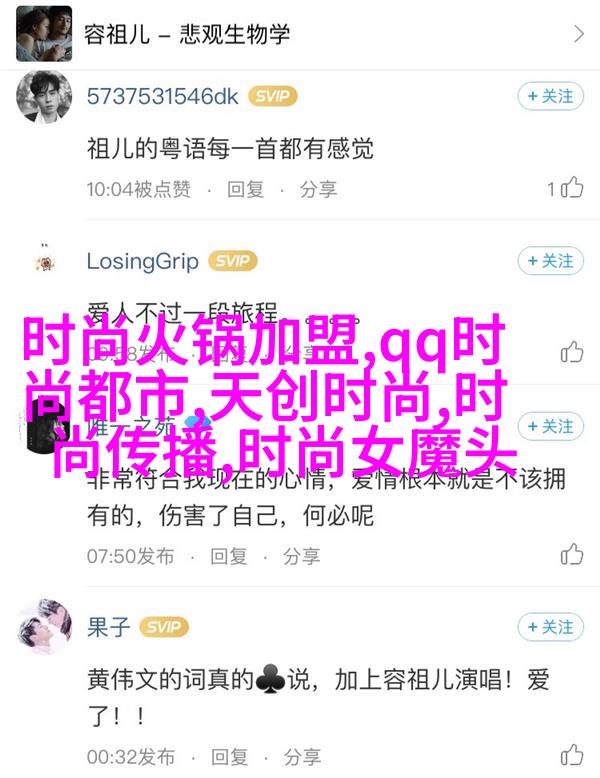Like the comment 祖儿的粤语每一首都有感觉
This screenshot has width=600, height=778.
tap(572, 187)
